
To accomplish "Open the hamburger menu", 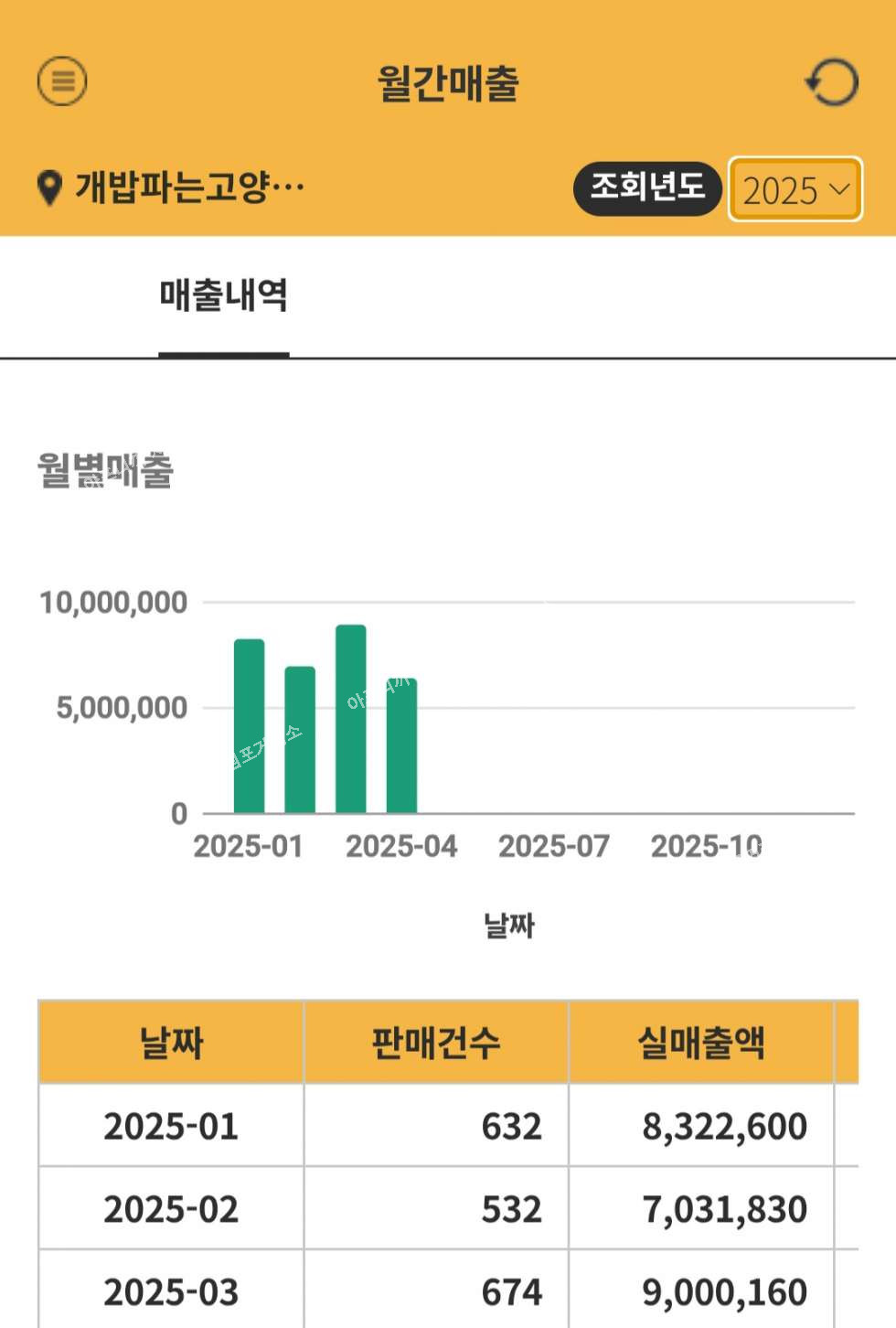I will [62, 81].
